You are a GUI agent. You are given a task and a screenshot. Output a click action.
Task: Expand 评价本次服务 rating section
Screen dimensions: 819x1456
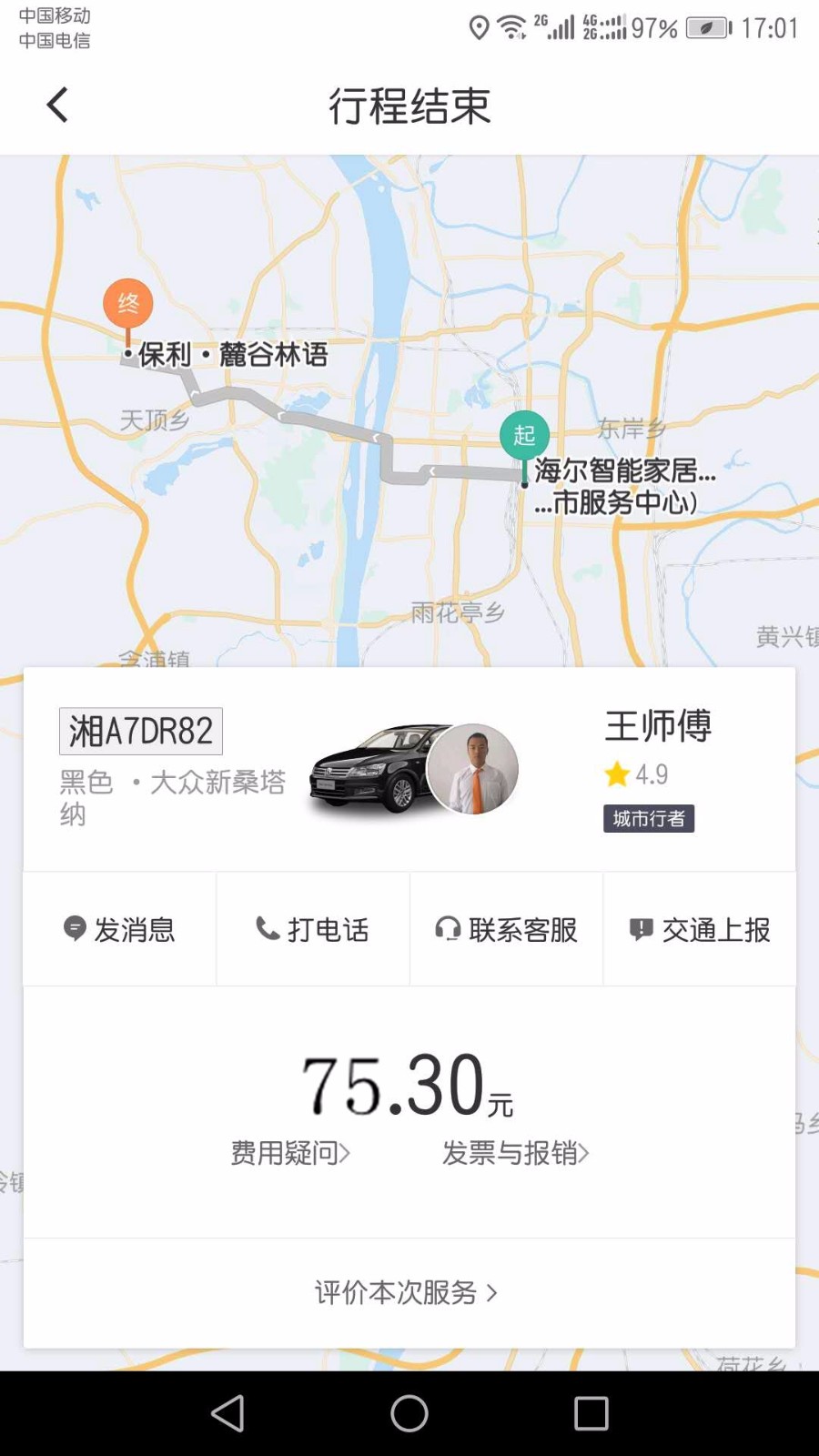[403, 1291]
